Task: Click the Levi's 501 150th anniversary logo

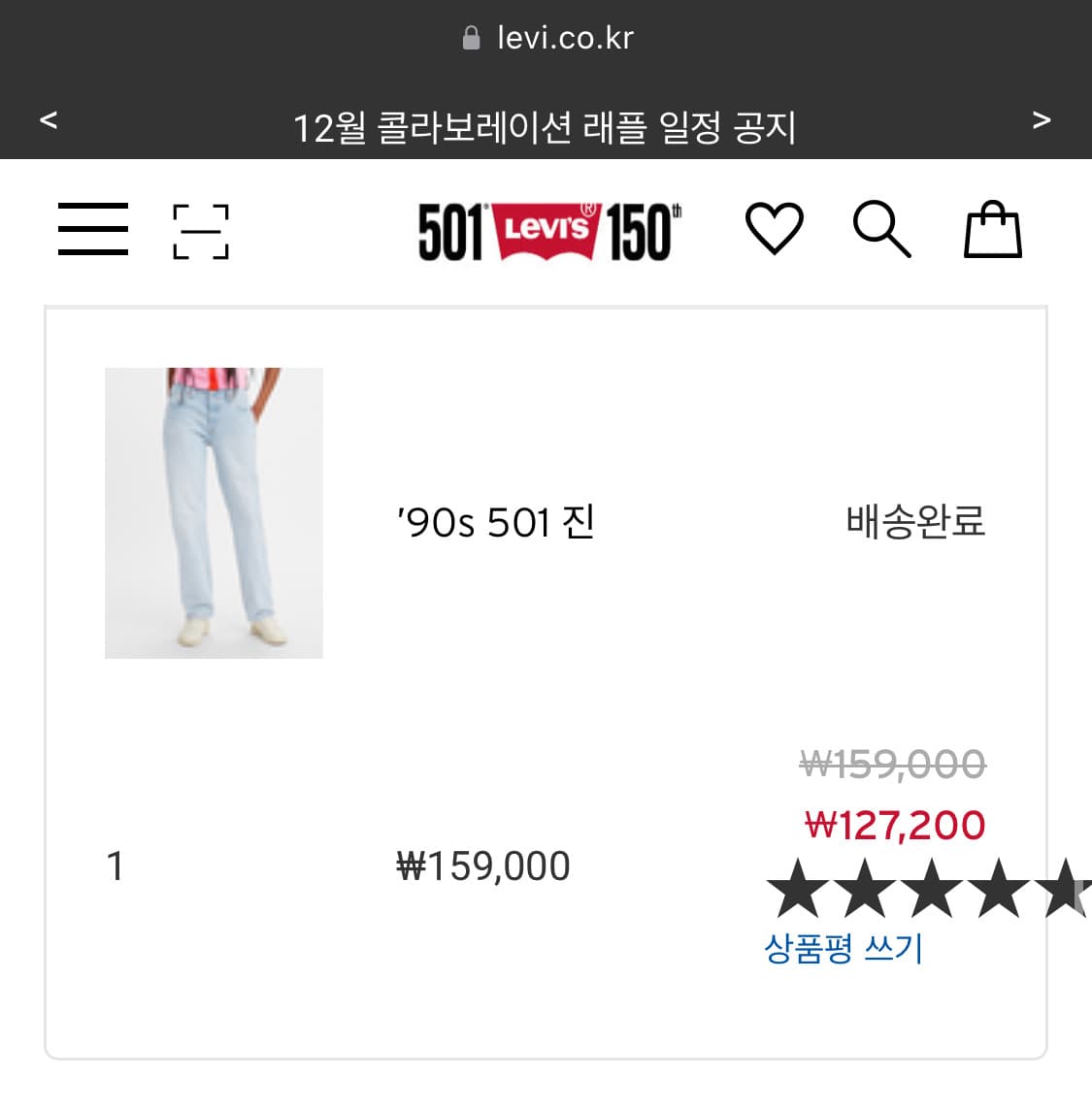Action: click(548, 232)
